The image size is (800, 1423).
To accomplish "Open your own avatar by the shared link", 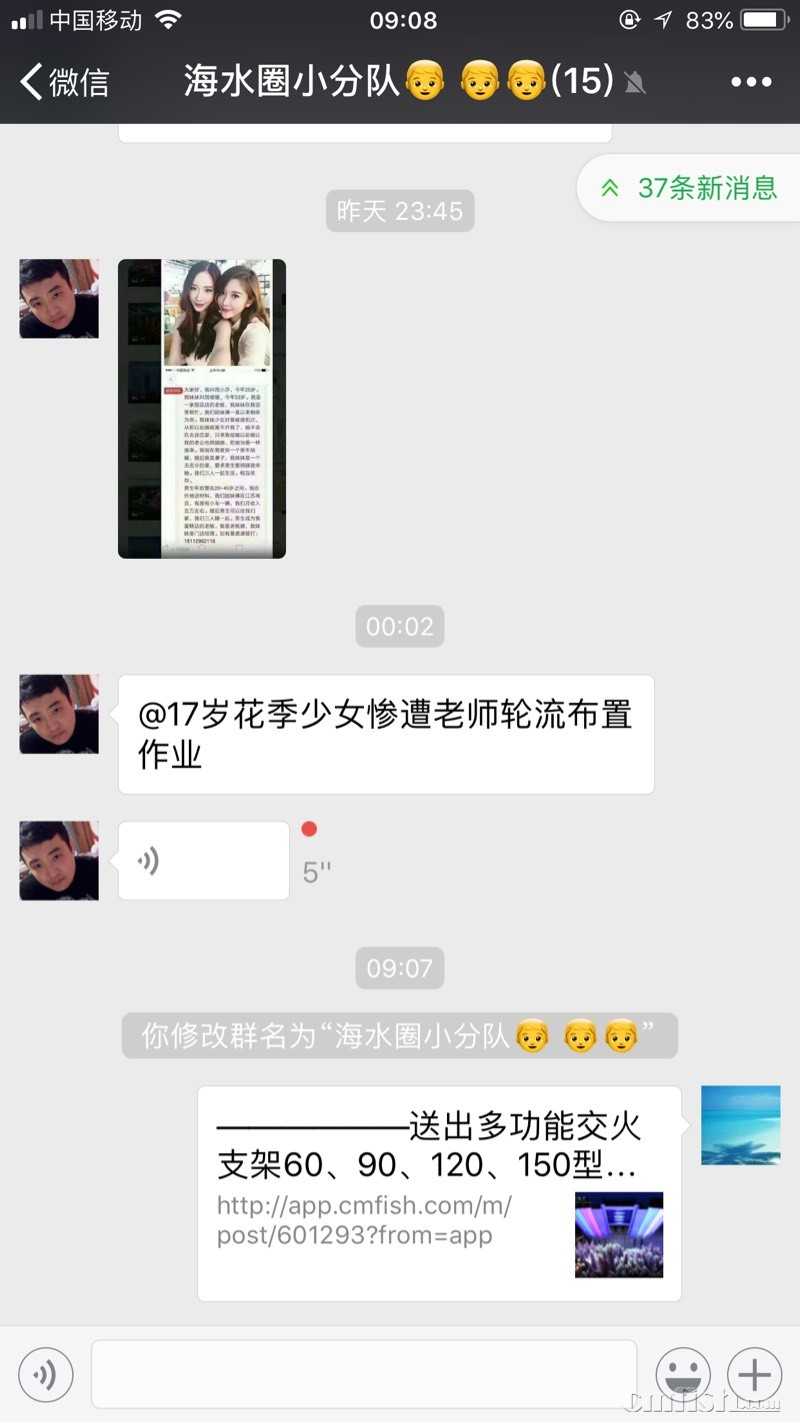I will click(740, 1125).
